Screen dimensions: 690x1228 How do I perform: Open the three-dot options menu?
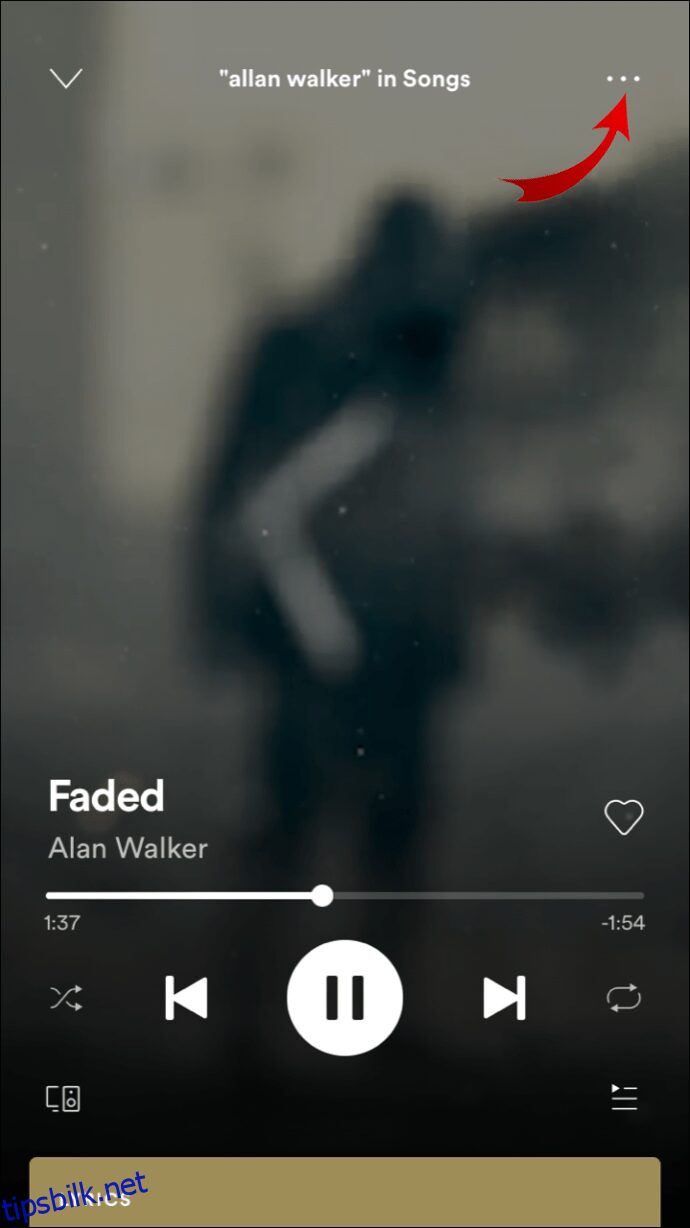coord(623,78)
